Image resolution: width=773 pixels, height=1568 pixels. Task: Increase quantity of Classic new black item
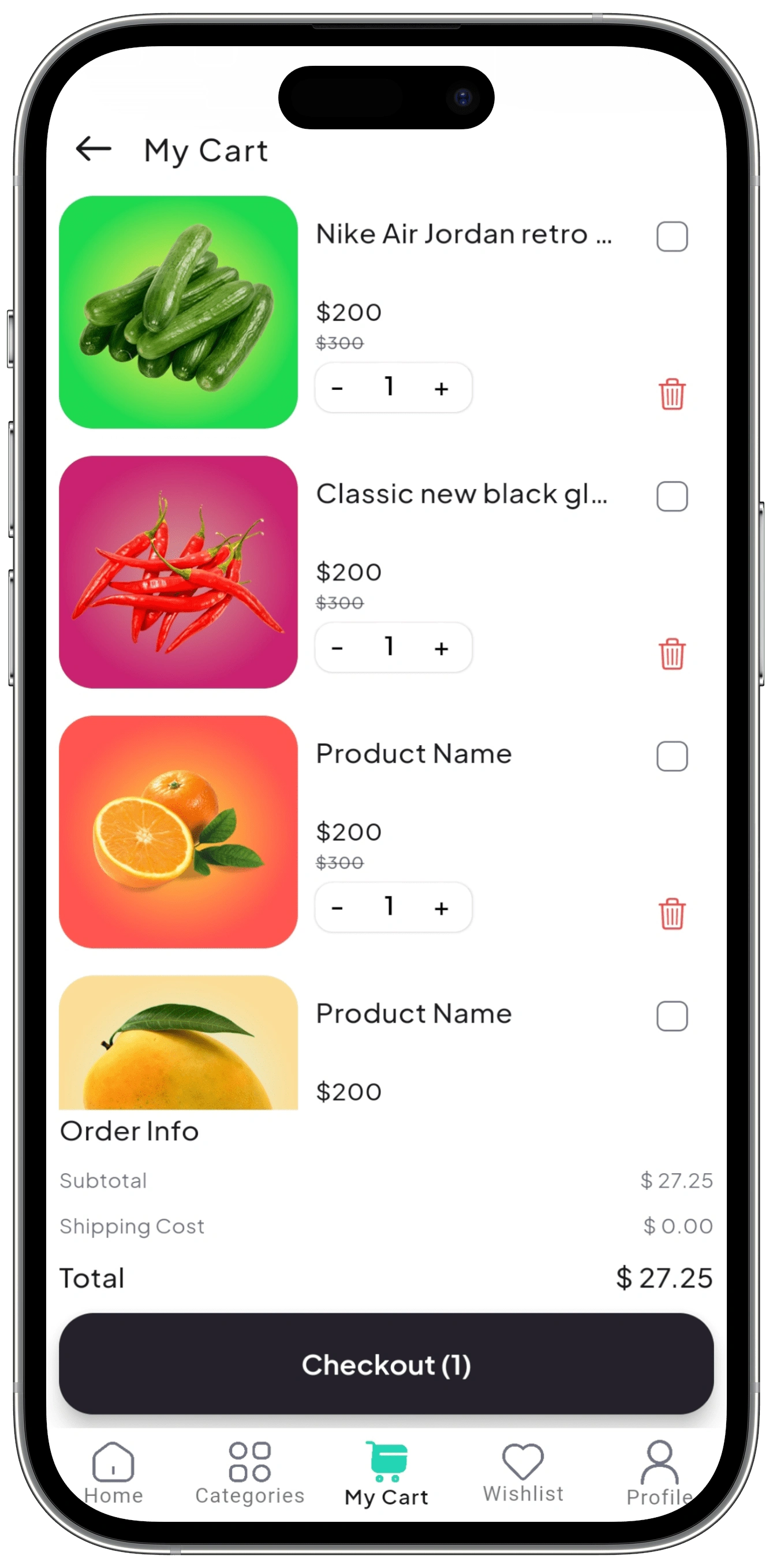tap(441, 648)
